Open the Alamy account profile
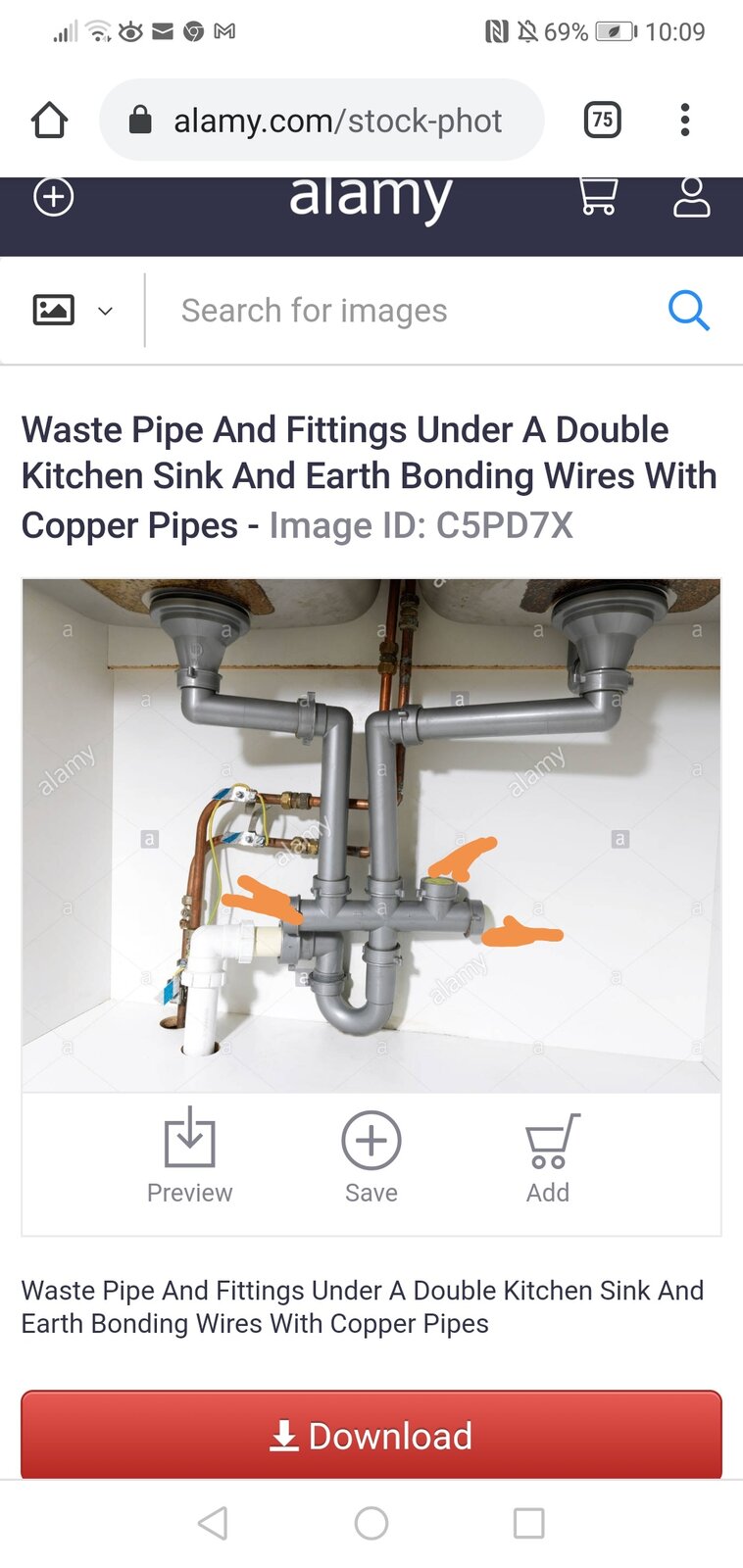This screenshot has height=1568, width=743. [x=691, y=197]
